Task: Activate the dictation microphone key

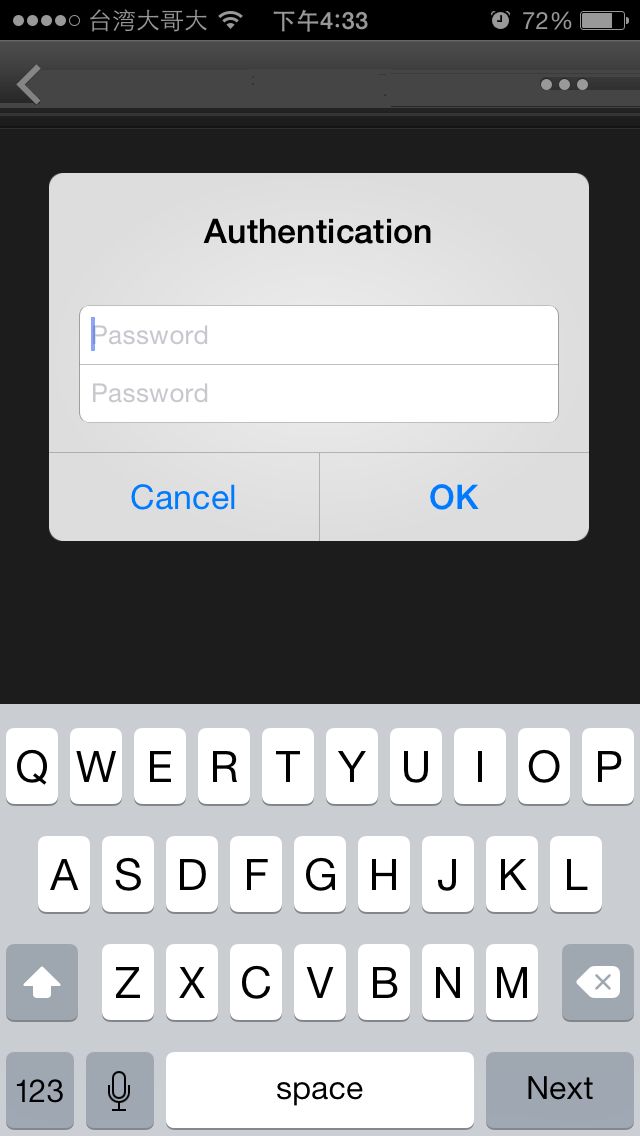Action: point(120,1089)
